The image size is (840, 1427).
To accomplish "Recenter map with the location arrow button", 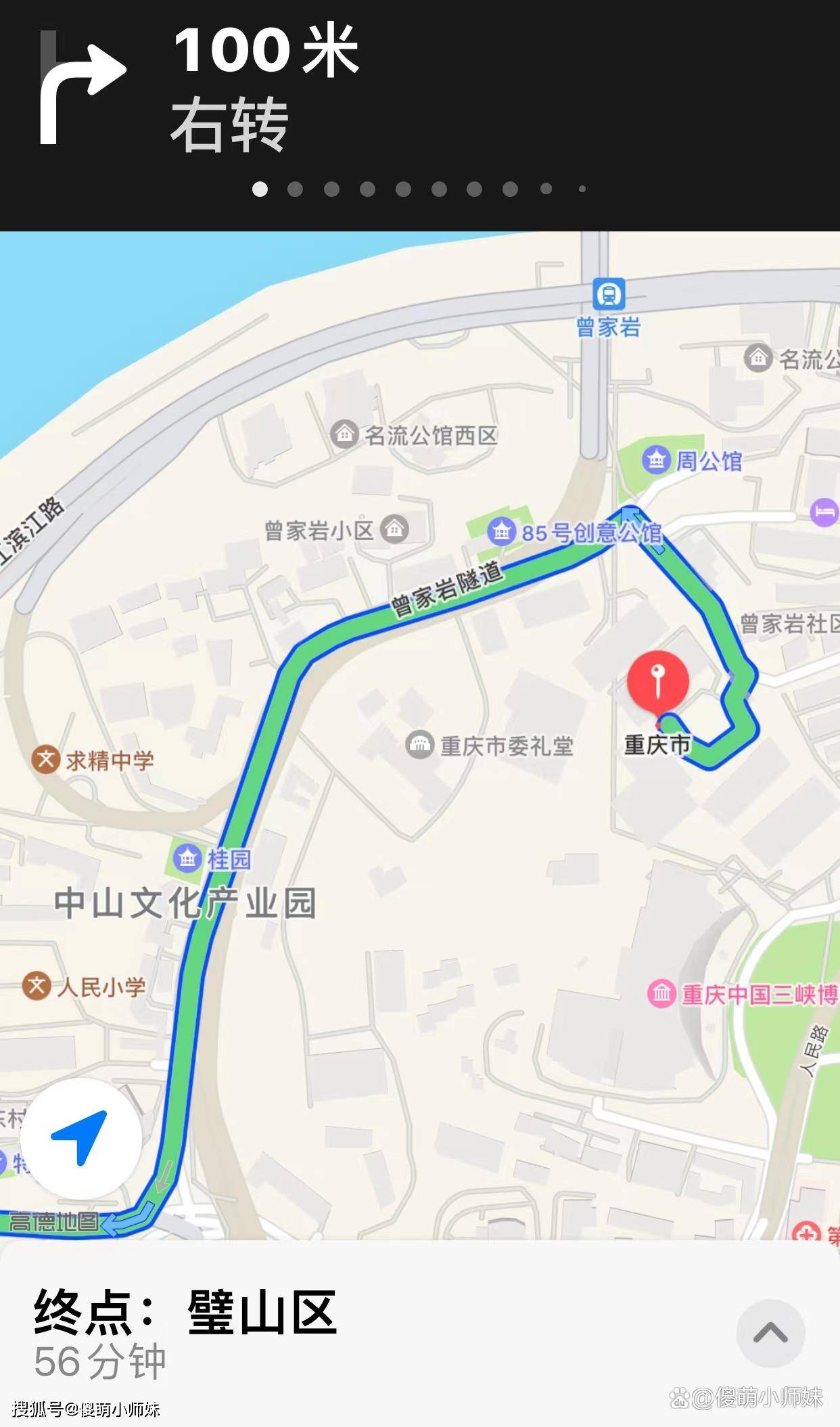I will tap(80, 1137).
